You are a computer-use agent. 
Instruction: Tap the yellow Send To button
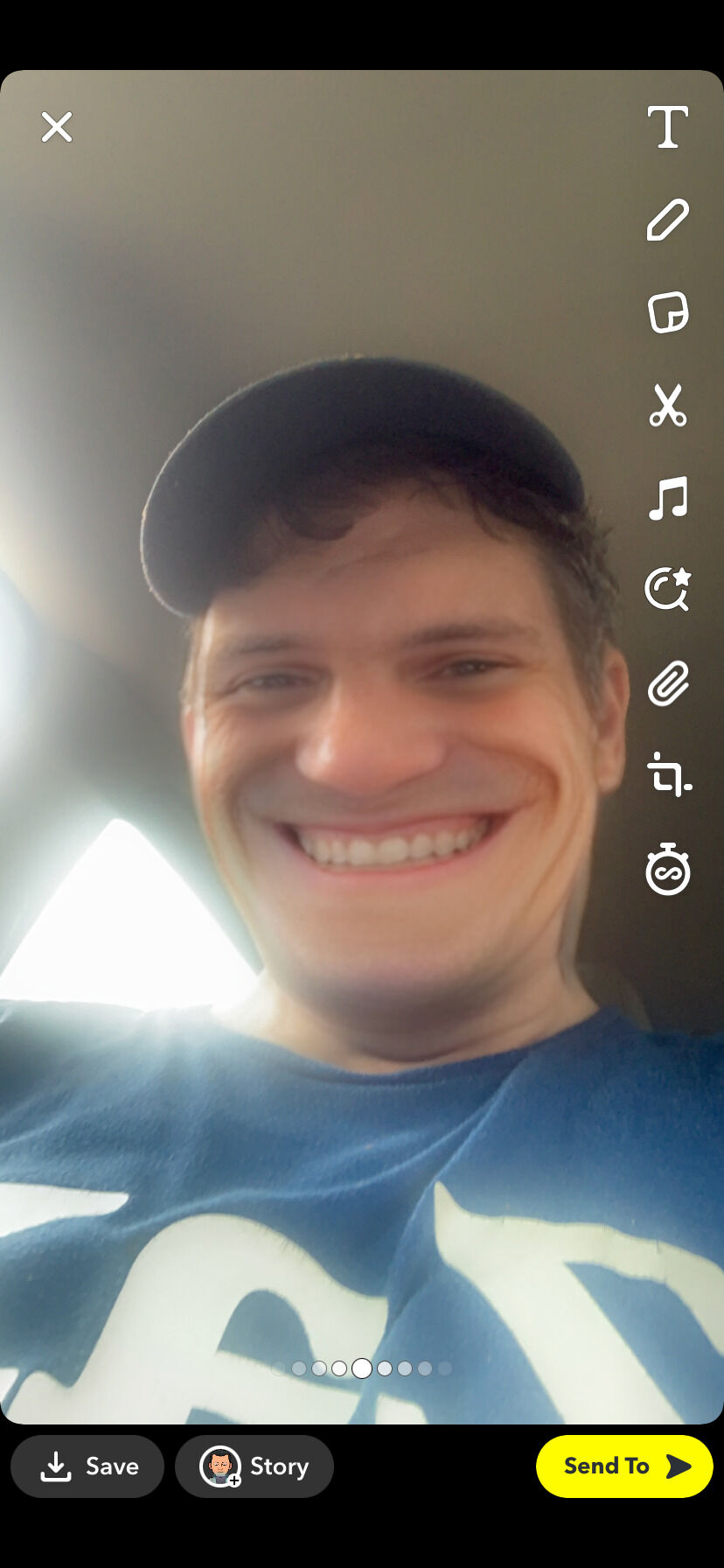(624, 1466)
